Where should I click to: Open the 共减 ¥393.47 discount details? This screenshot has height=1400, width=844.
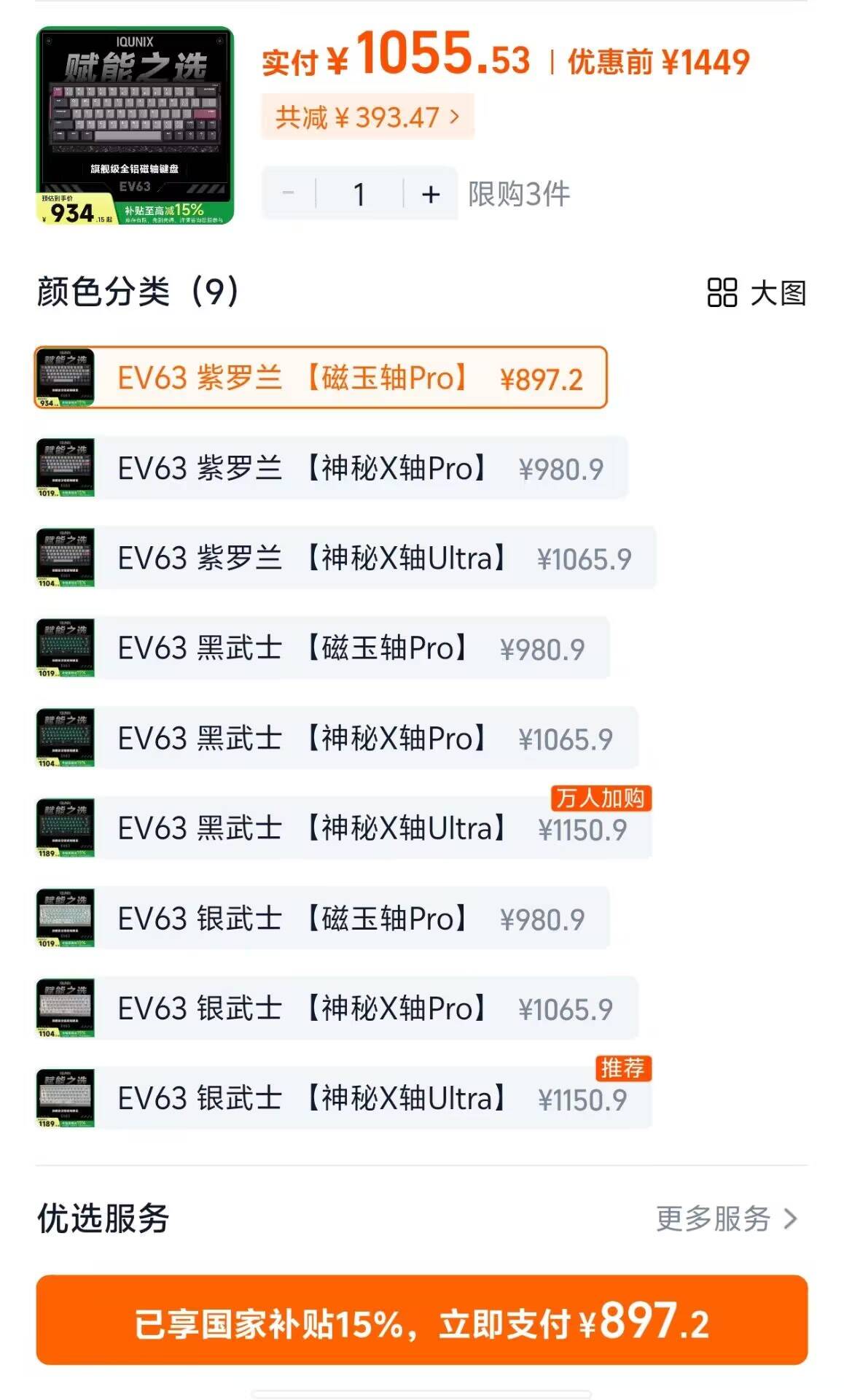(367, 117)
